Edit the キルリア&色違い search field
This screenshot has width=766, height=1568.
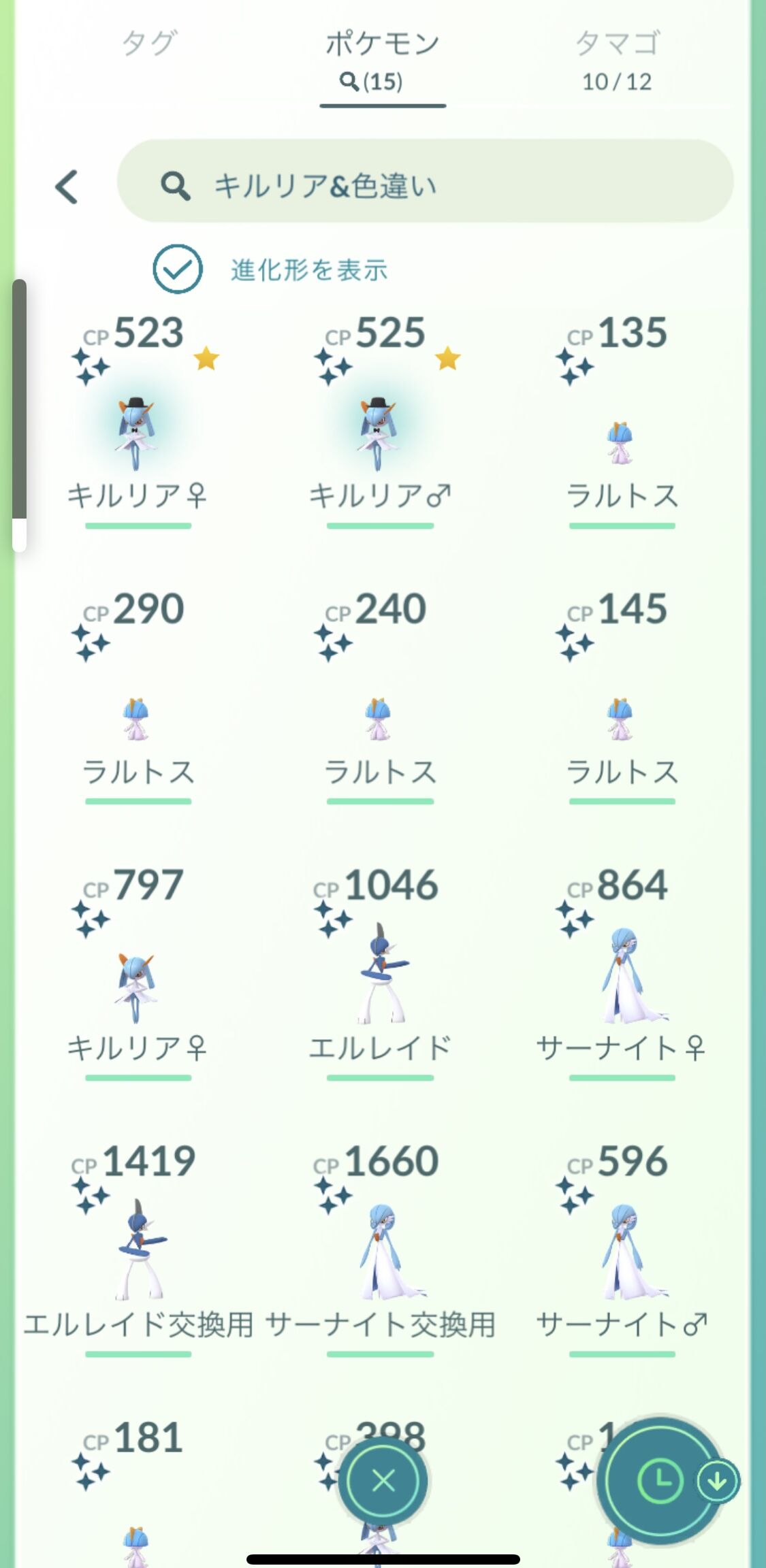tap(425, 181)
